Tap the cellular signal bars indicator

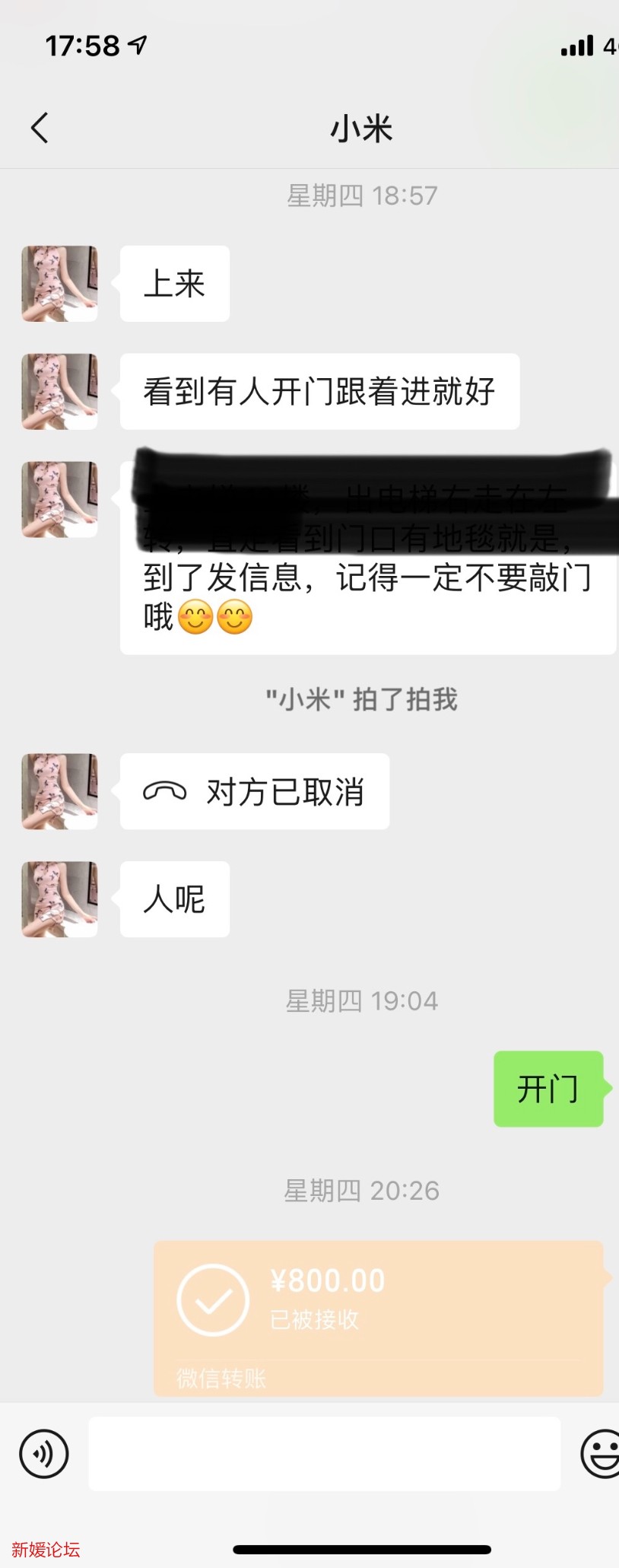[578, 46]
